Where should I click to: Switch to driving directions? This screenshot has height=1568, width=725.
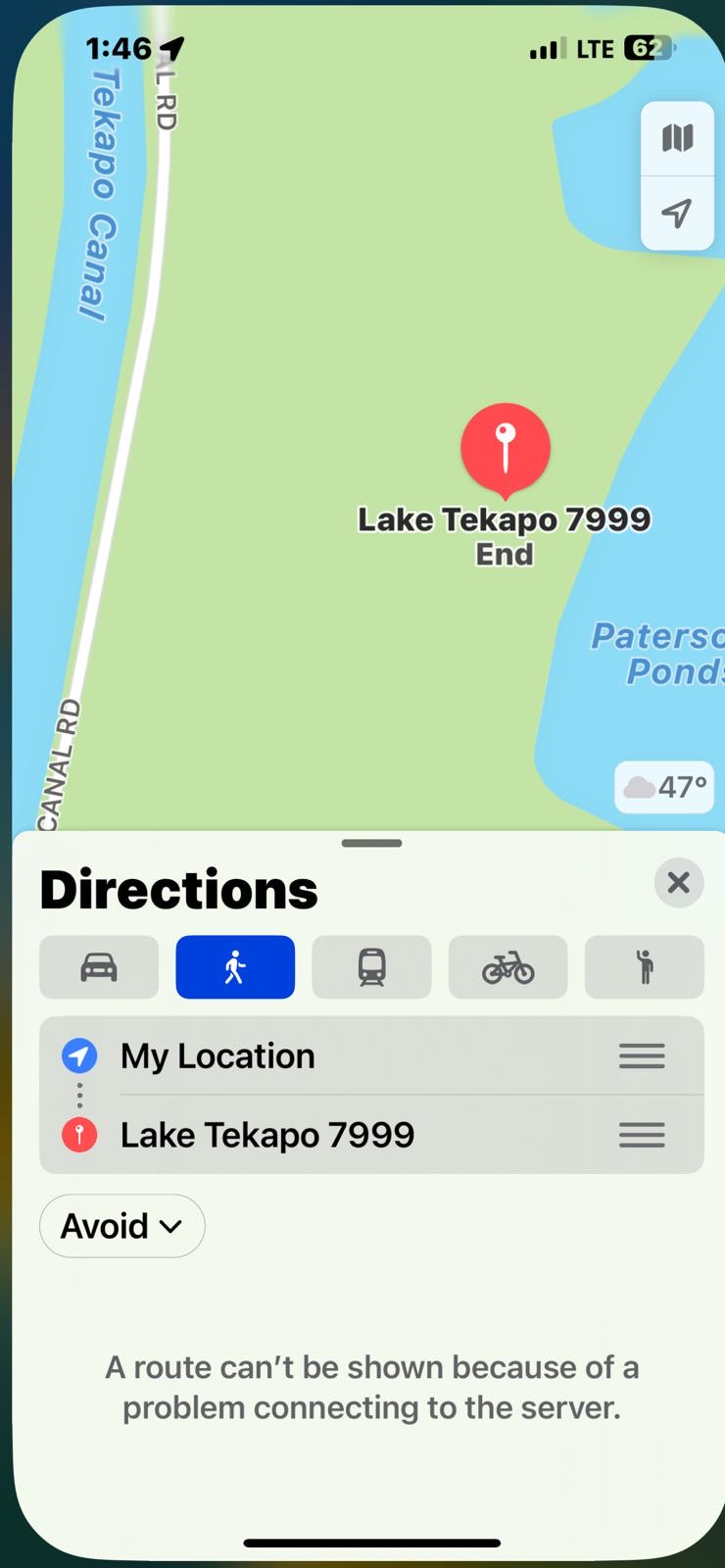(99, 967)
